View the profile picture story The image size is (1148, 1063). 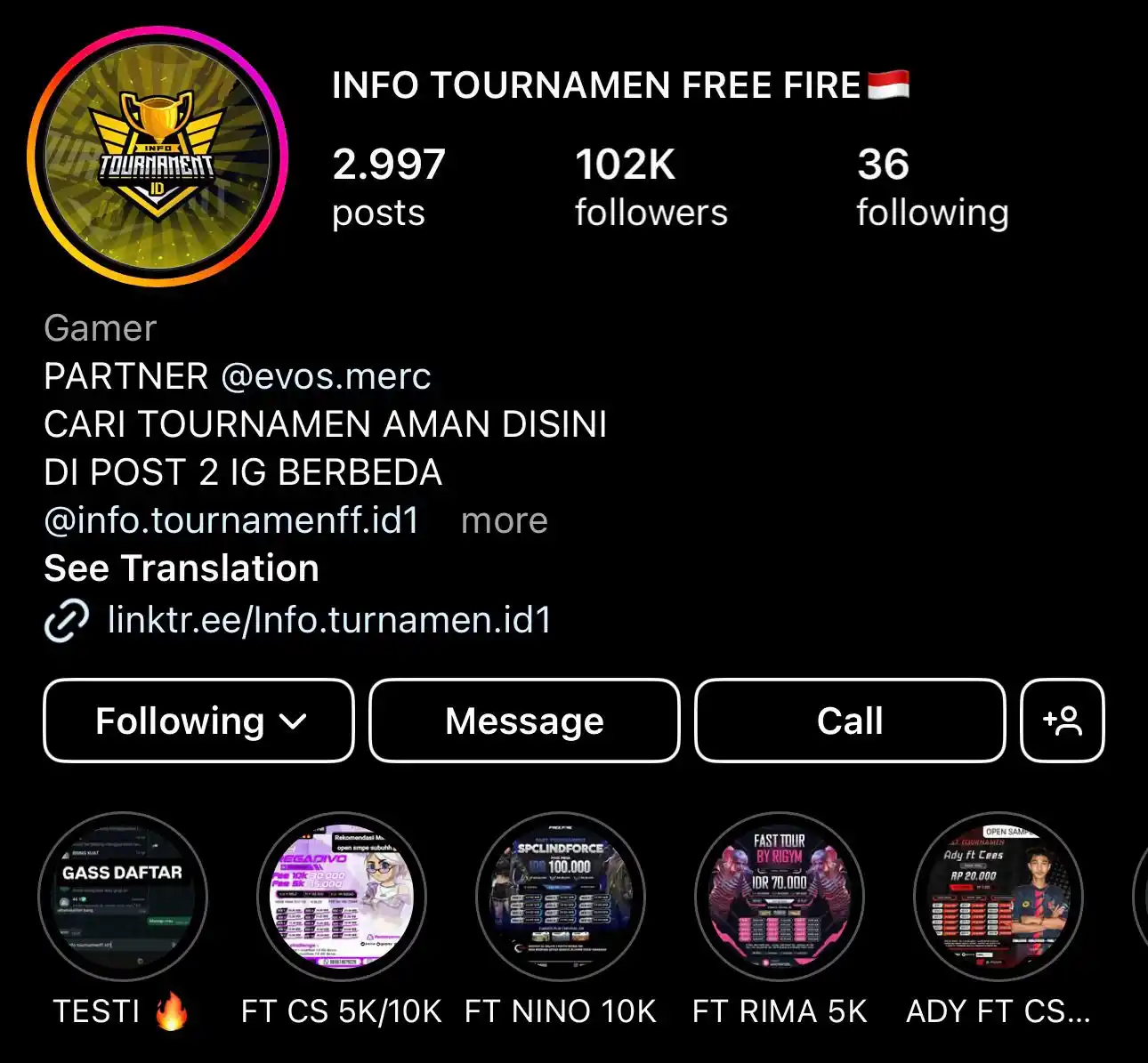tap(158, 157)
